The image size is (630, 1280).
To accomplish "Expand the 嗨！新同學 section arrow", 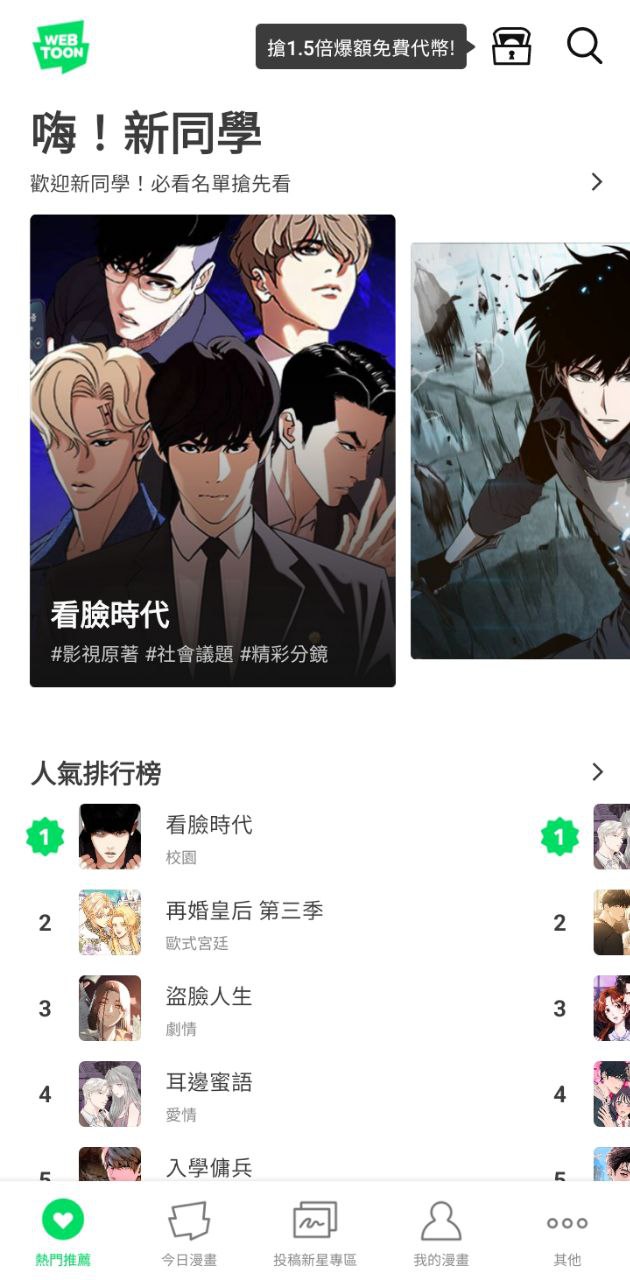I will tap(597, 182).
